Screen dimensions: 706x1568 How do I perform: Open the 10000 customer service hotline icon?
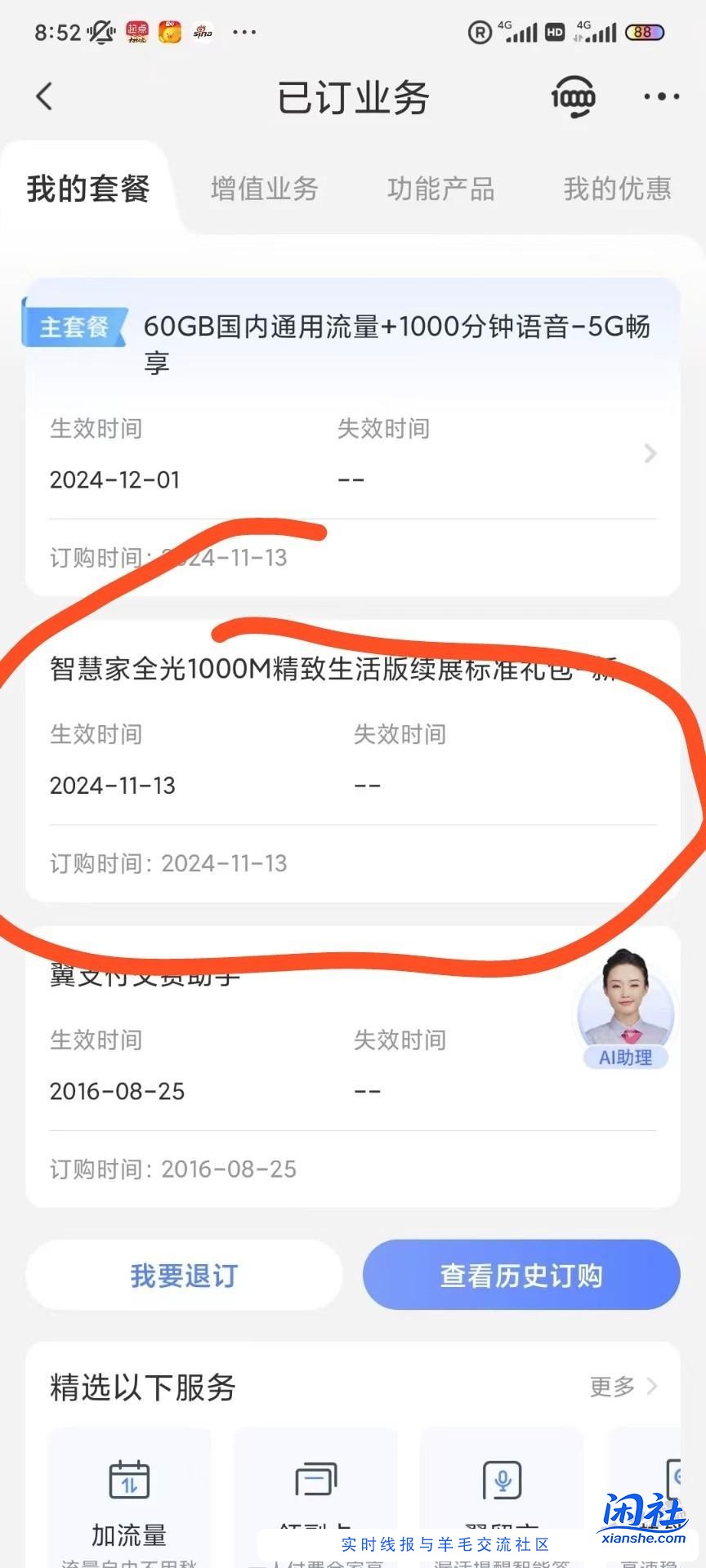(x=572, y=96)
